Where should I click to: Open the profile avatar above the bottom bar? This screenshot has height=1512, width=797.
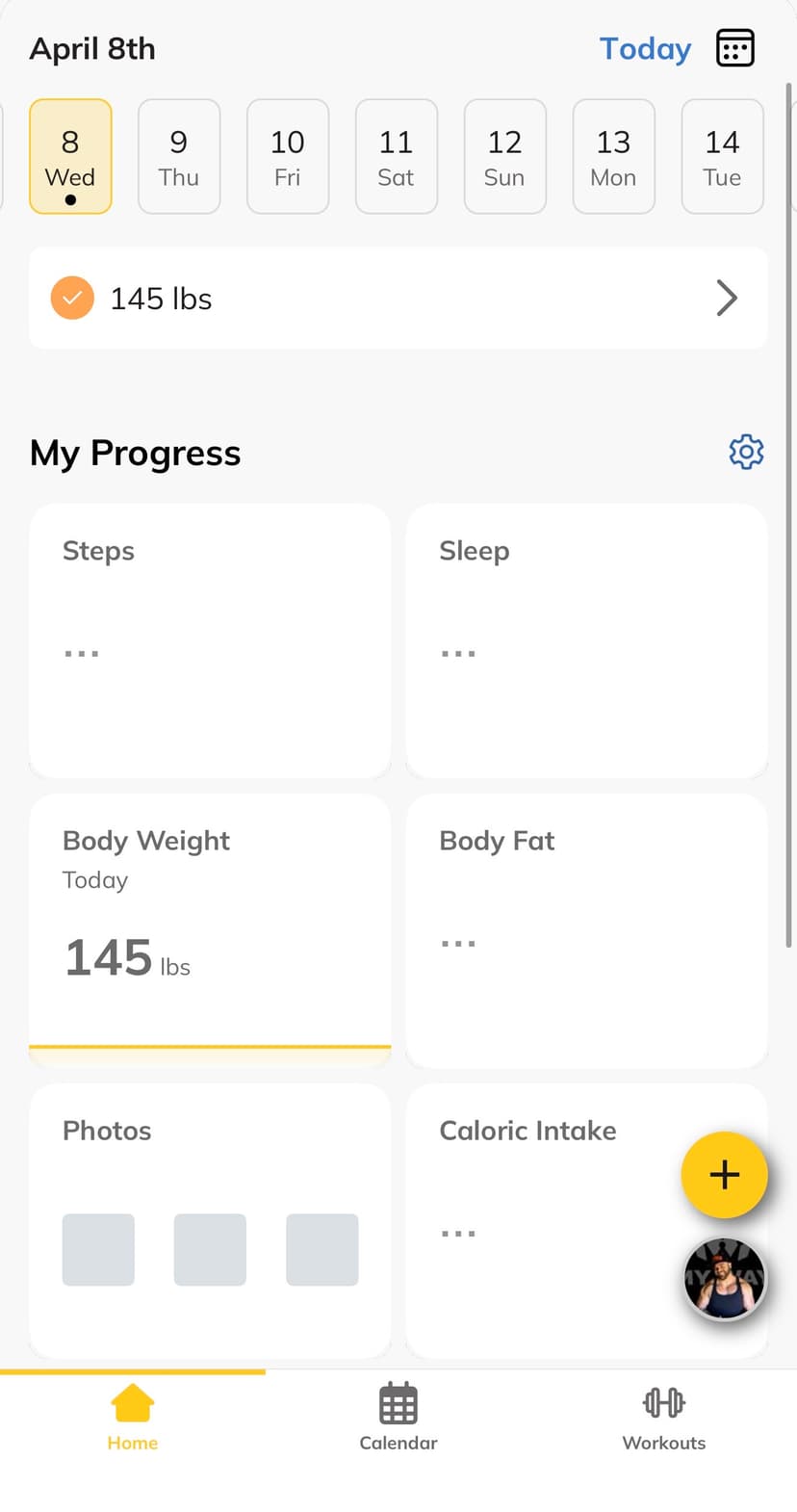pos(724,1279)
